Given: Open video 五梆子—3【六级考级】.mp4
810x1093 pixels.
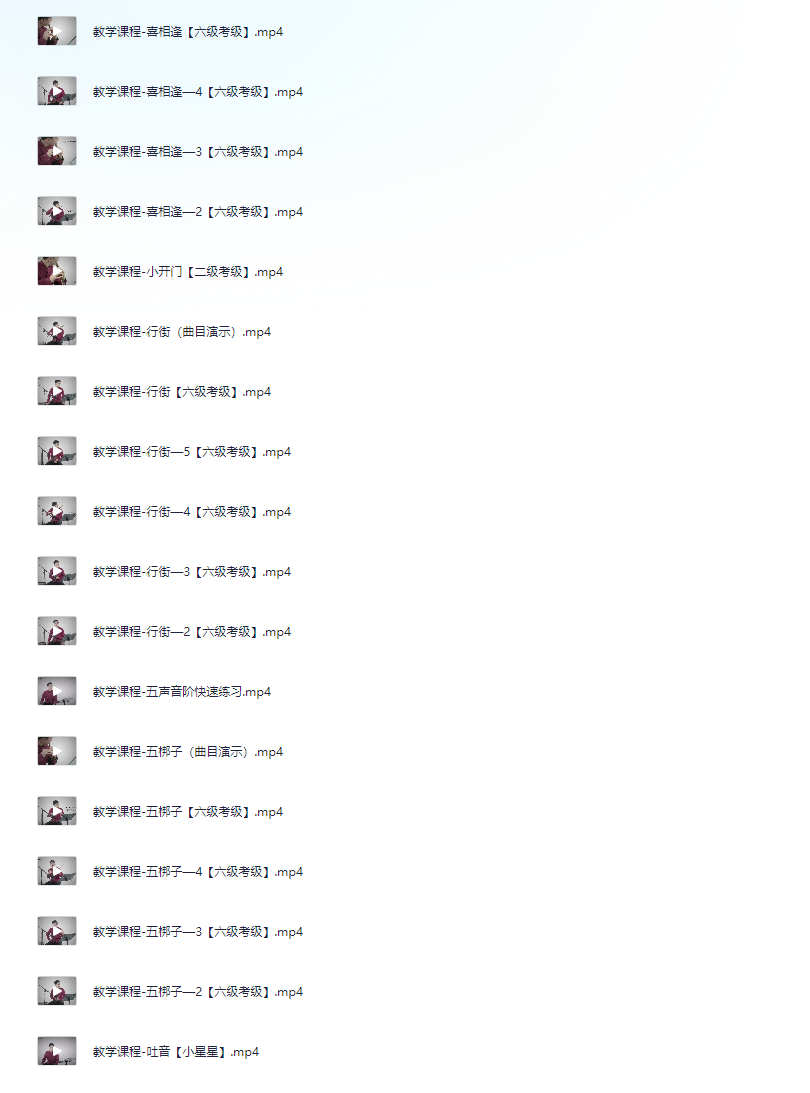Looking at the screenshot, I should coord(197,932).
